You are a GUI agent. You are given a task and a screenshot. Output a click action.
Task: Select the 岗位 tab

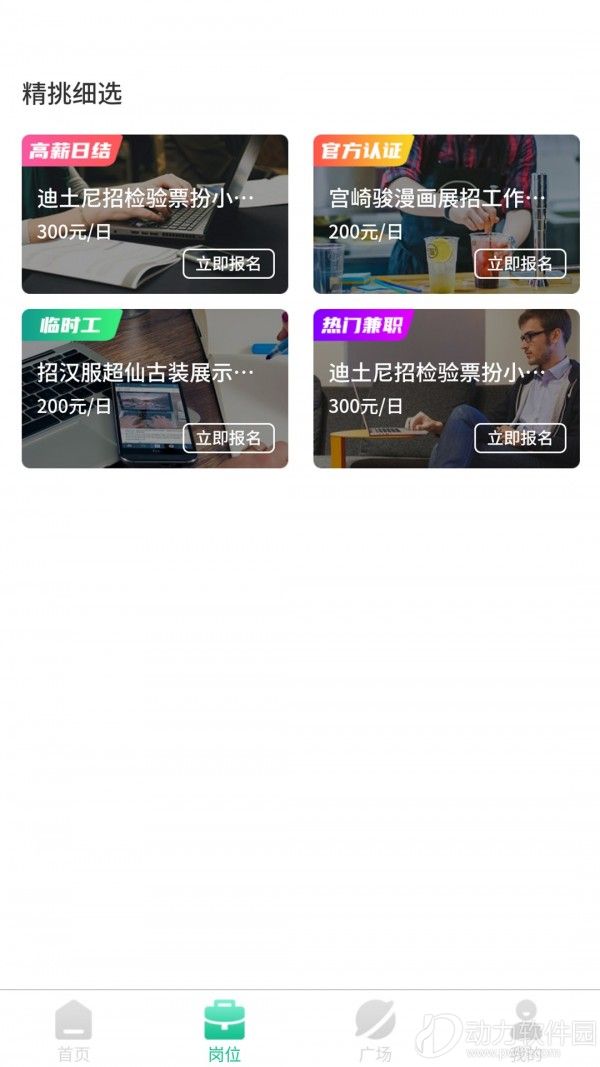pyautogui.click(x=224, y=1031)
